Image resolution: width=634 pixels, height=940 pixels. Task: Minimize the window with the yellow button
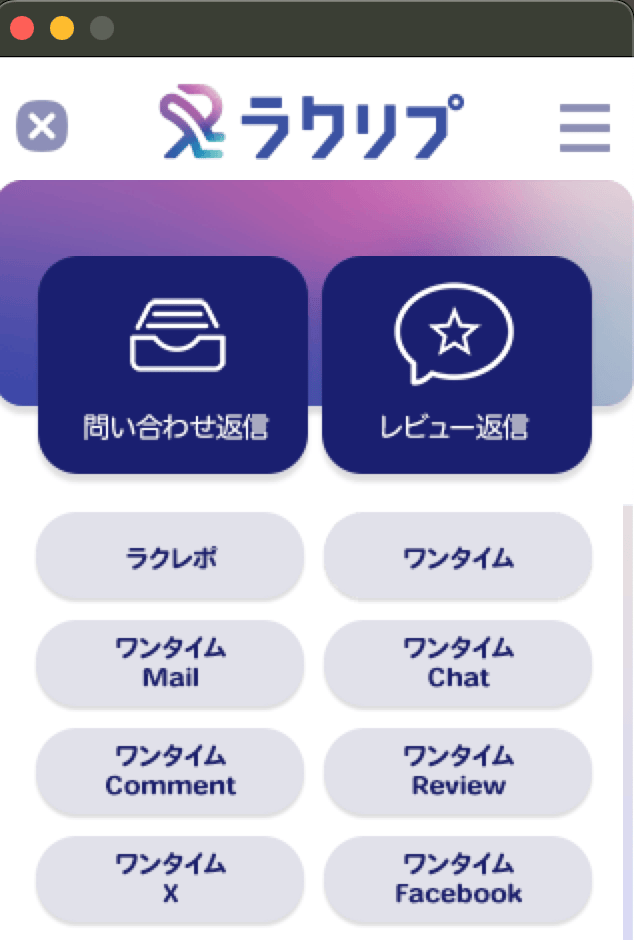click(x=62, y=28)
